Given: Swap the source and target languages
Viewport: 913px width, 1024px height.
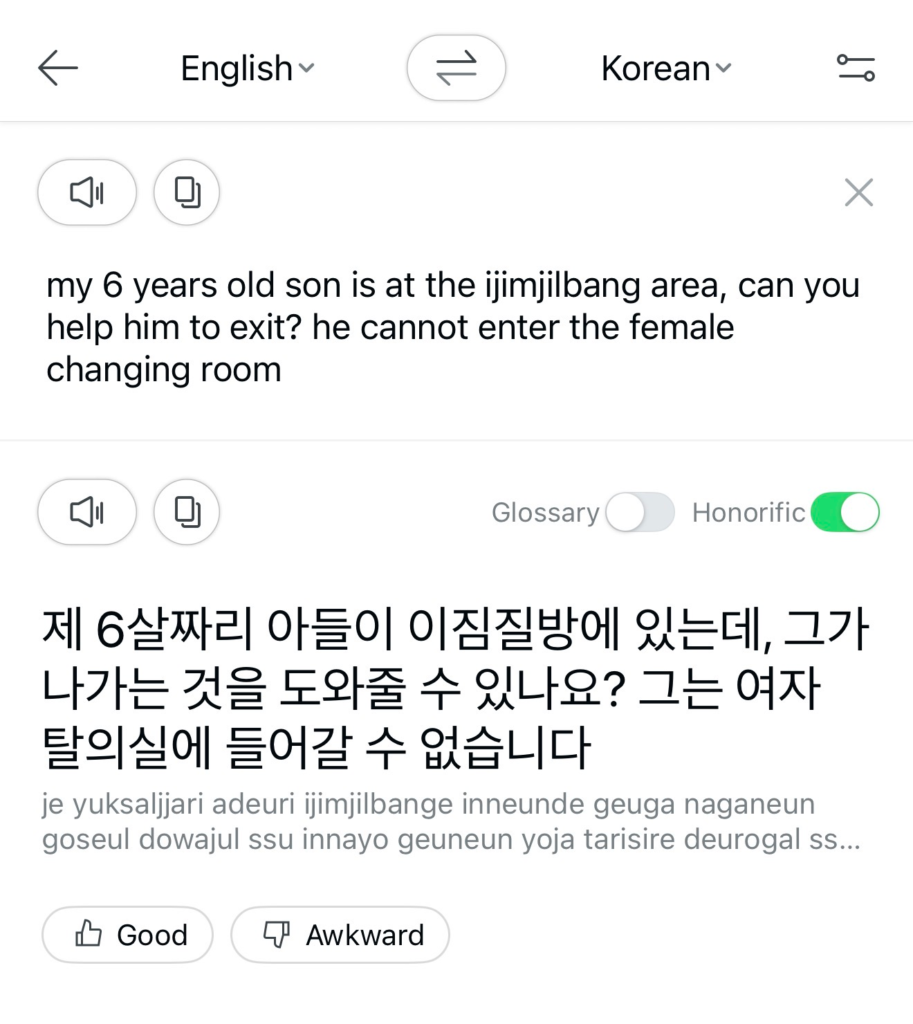Looking at the screenshot, I should [x=456, y=68].
